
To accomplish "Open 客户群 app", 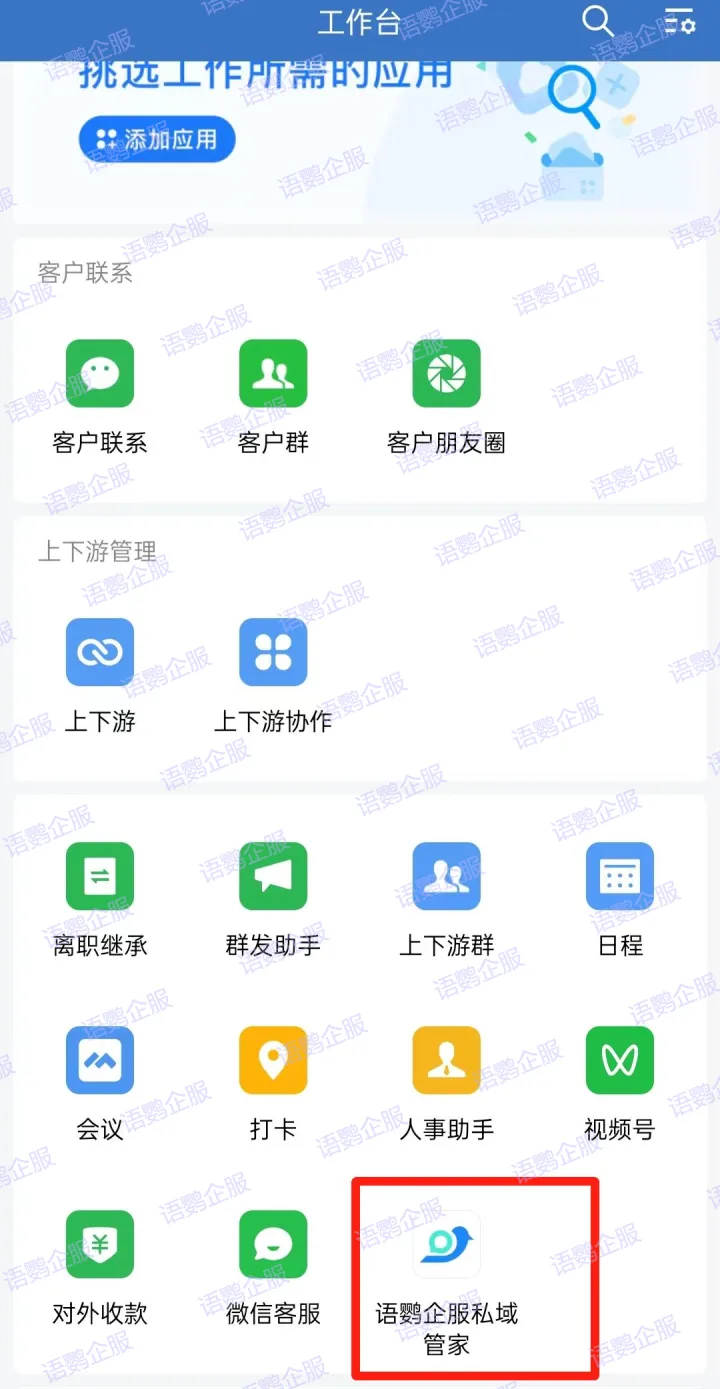I will pos(273,374).
